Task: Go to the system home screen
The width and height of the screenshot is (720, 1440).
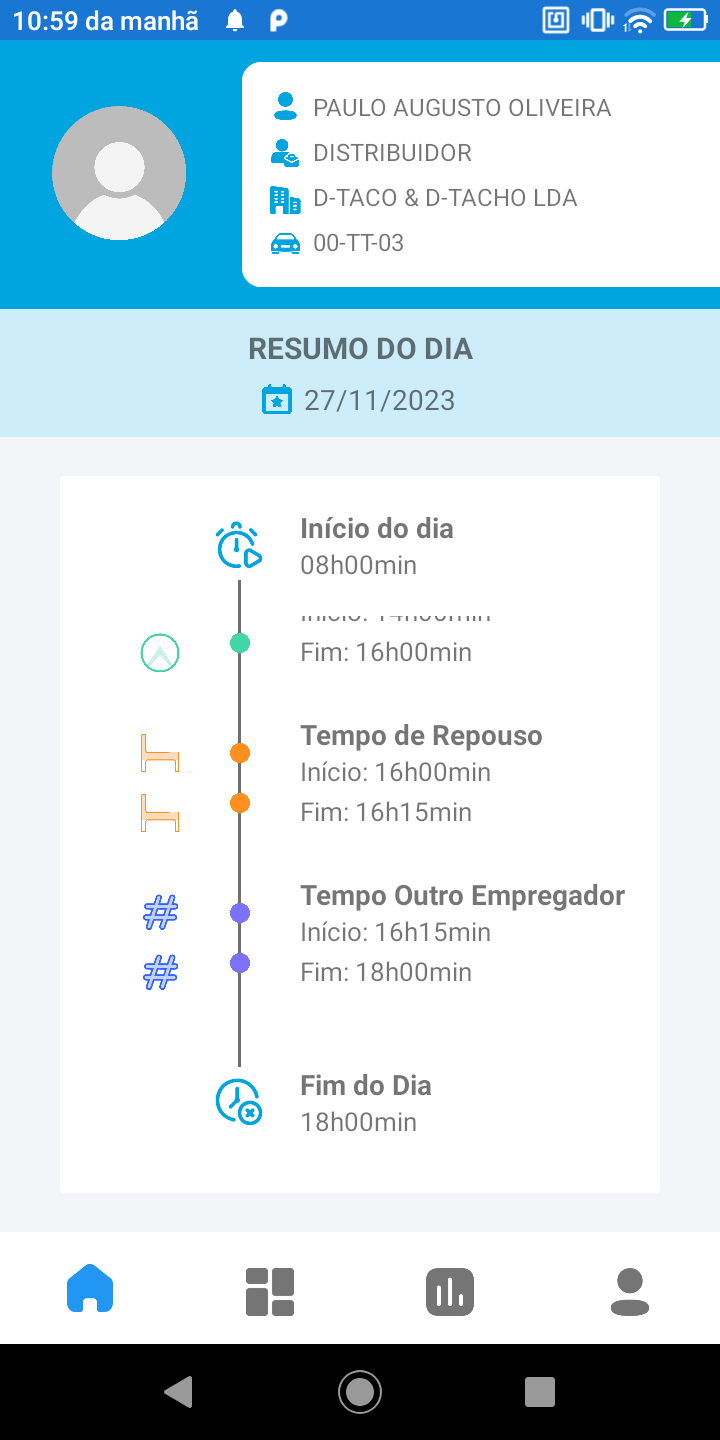Action: 360,1391
